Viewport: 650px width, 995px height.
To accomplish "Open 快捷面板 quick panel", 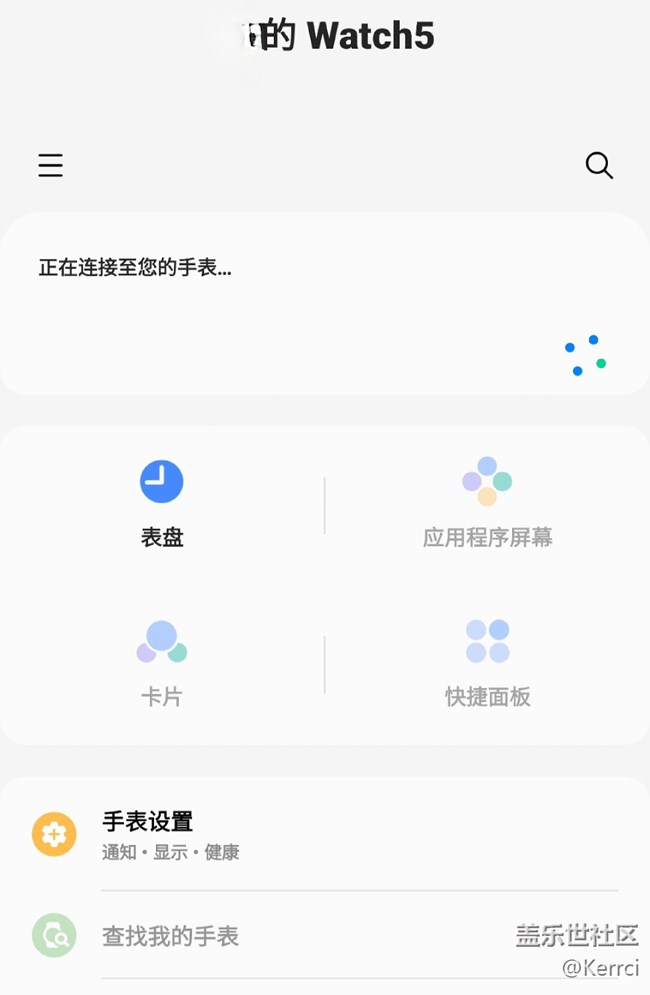I will (x=487, y=663).
